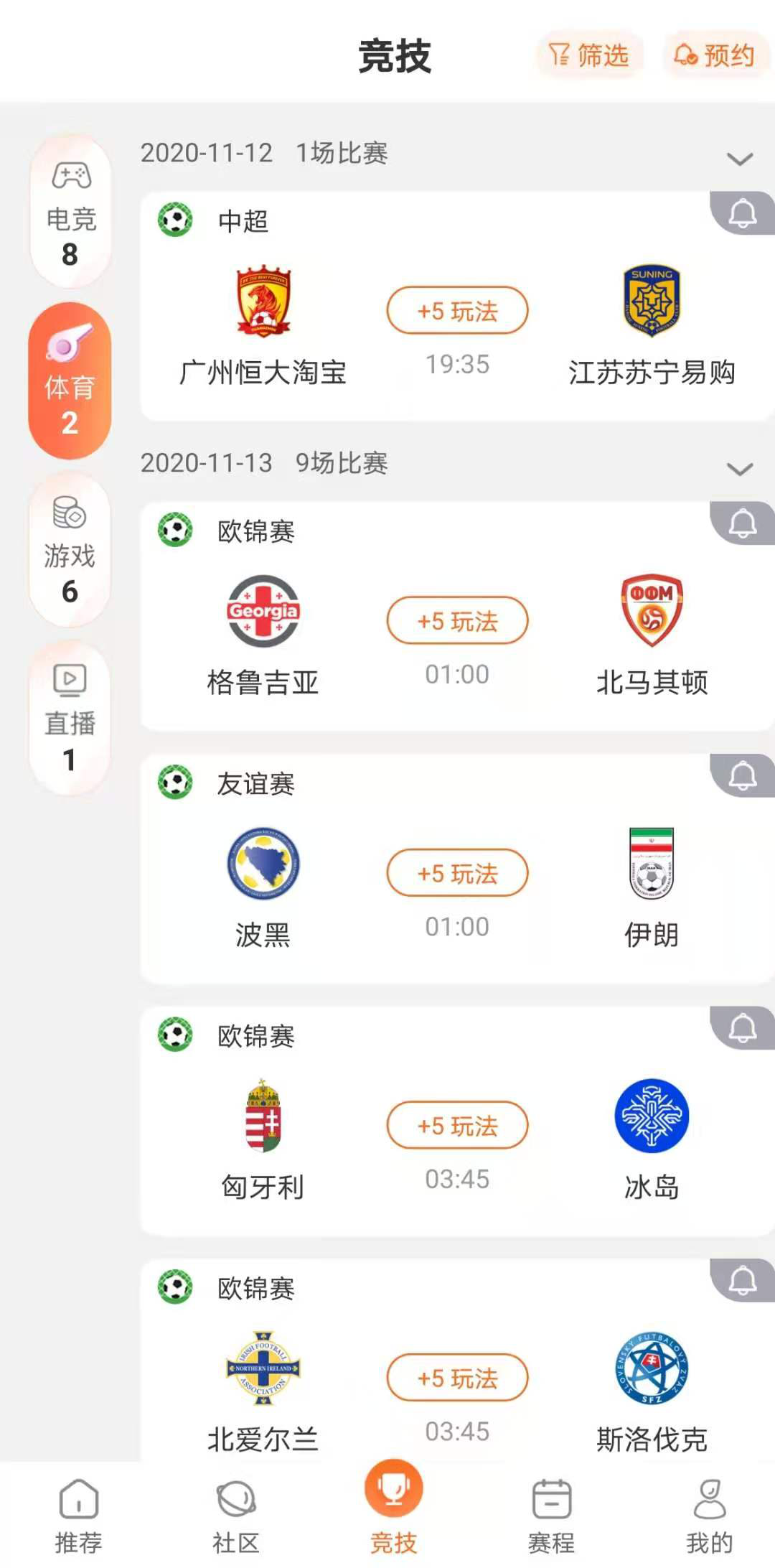Select the 游戏 category
This screenshot has width=775, height=1568.
point(70,550)
